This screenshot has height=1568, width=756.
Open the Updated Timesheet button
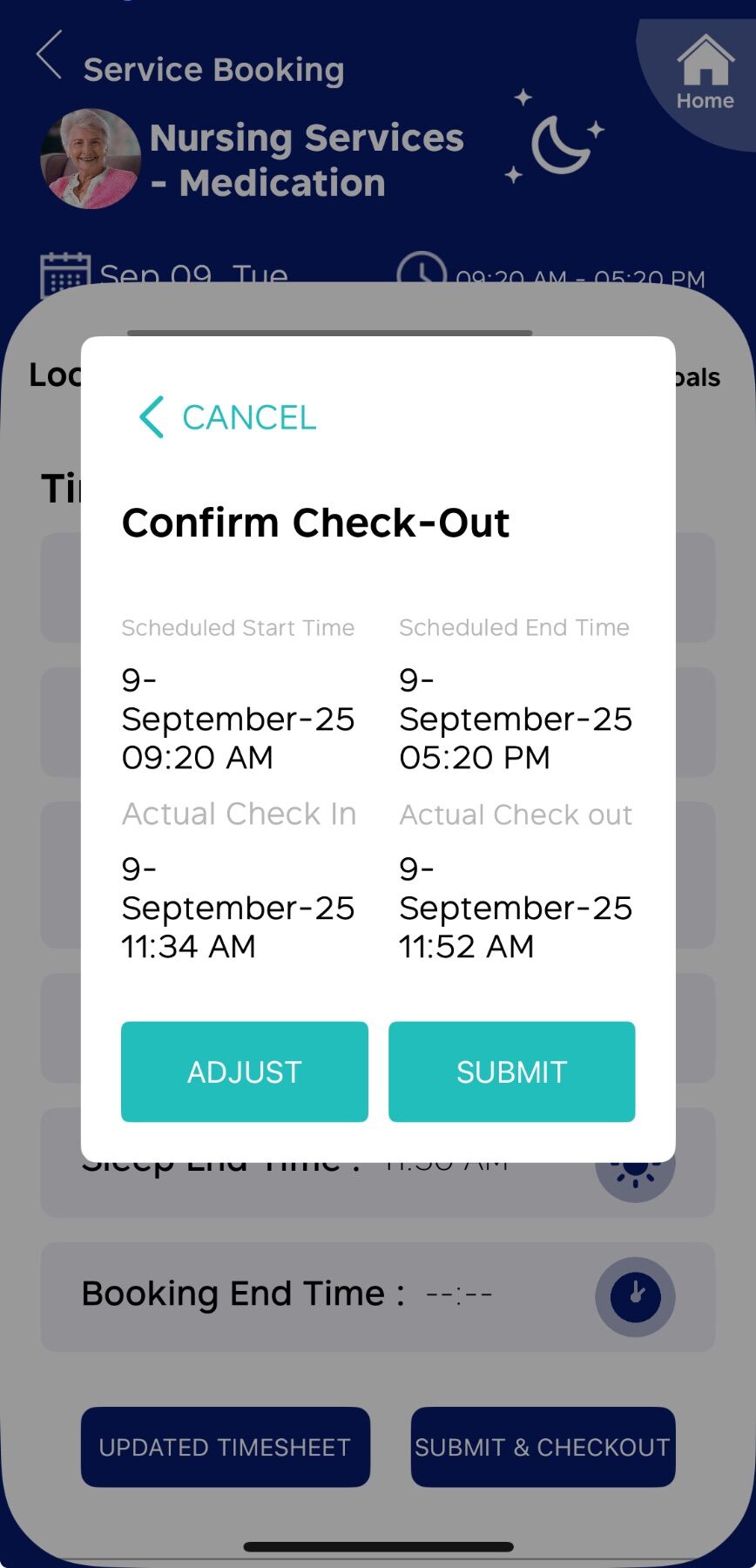[x=225, y=1447]
